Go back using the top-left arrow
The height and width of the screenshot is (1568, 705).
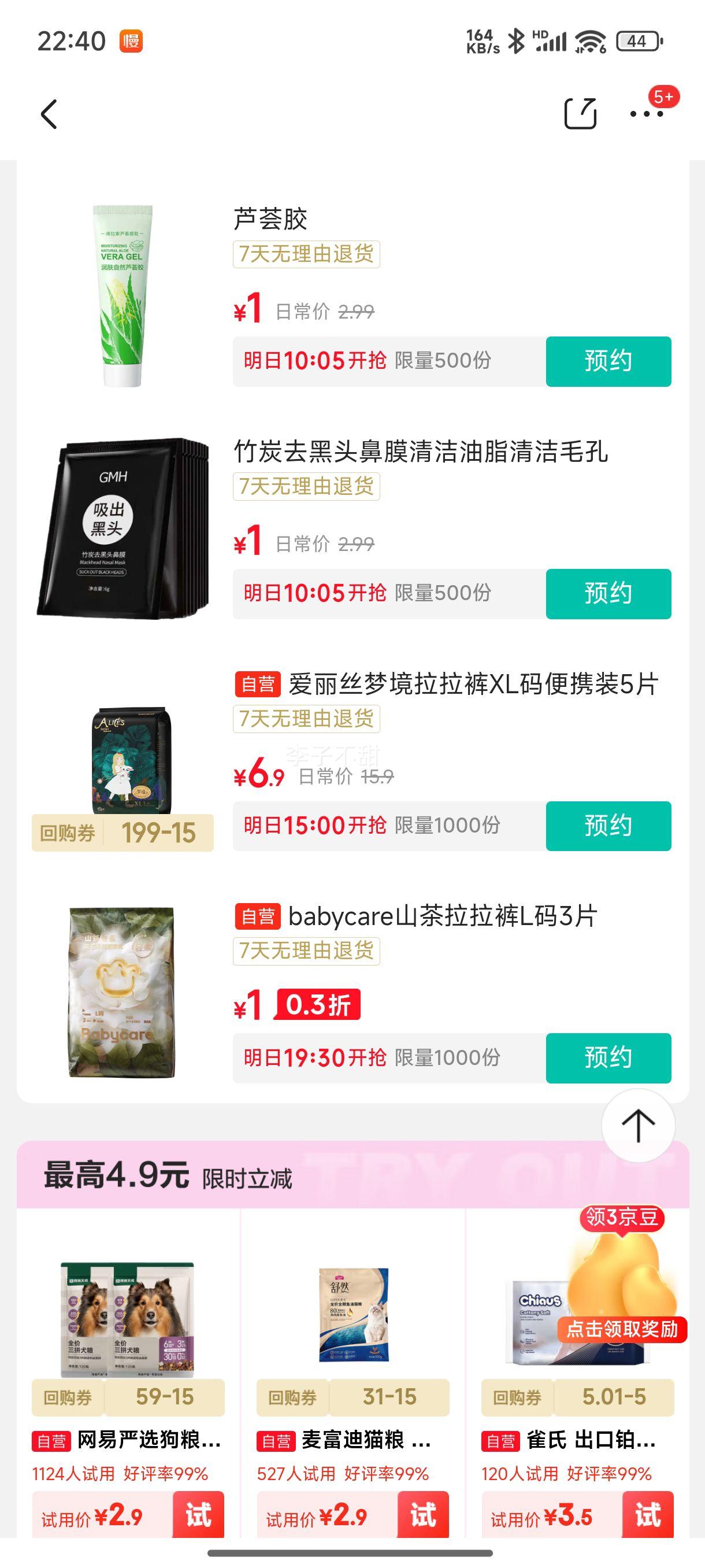[x=49, y=114]
